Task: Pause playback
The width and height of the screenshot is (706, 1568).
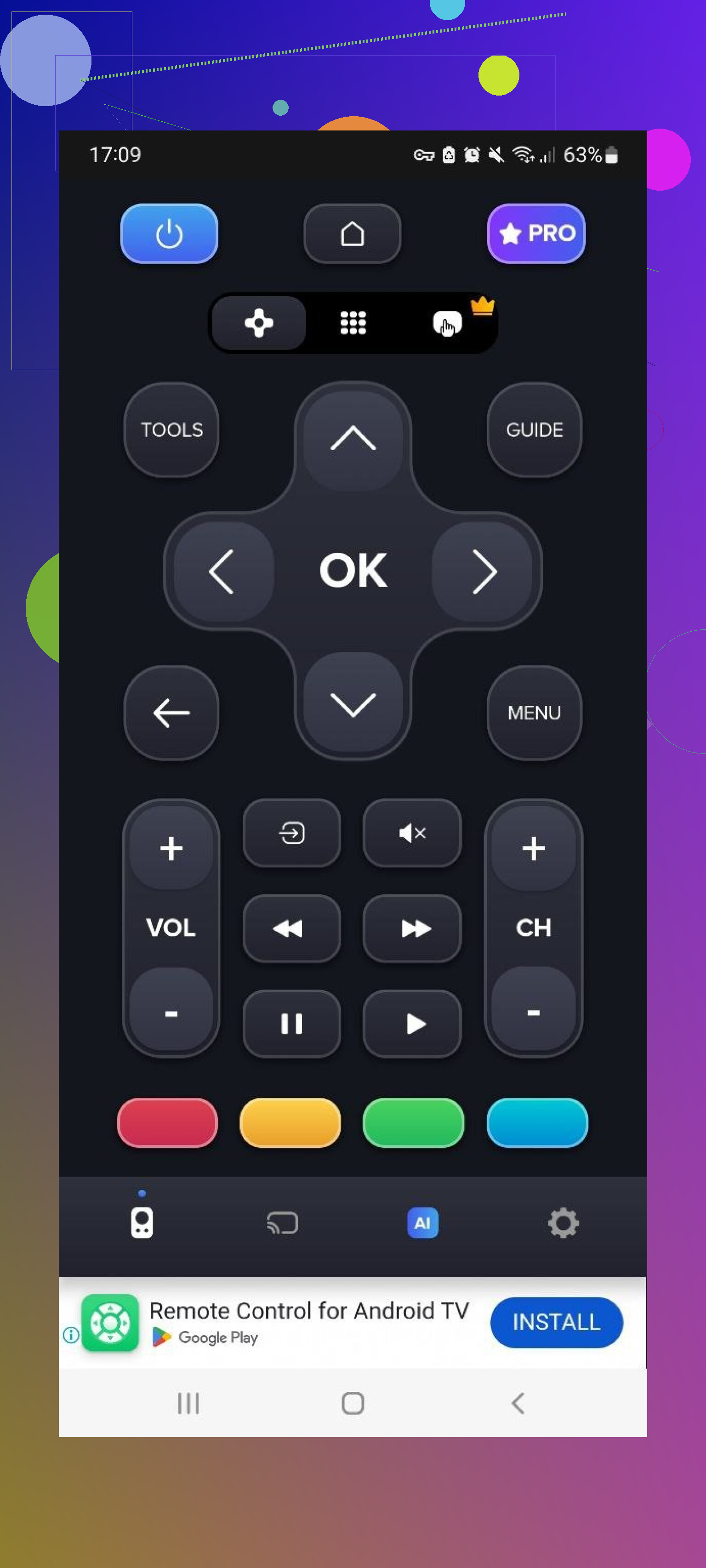Action: point(292,1023)
